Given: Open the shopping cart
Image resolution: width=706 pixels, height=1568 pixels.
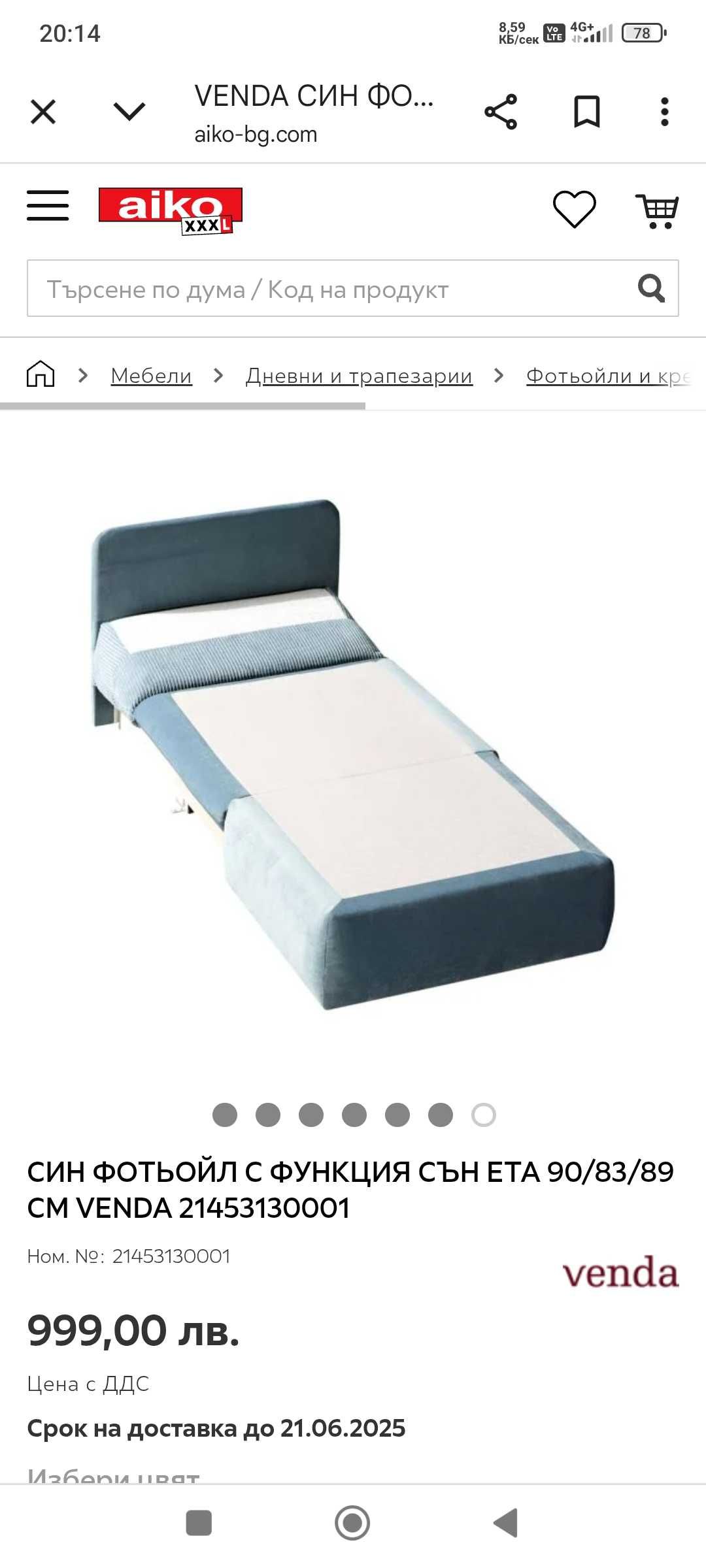Looking at the screenshot, I should click(x=658, y=210).
